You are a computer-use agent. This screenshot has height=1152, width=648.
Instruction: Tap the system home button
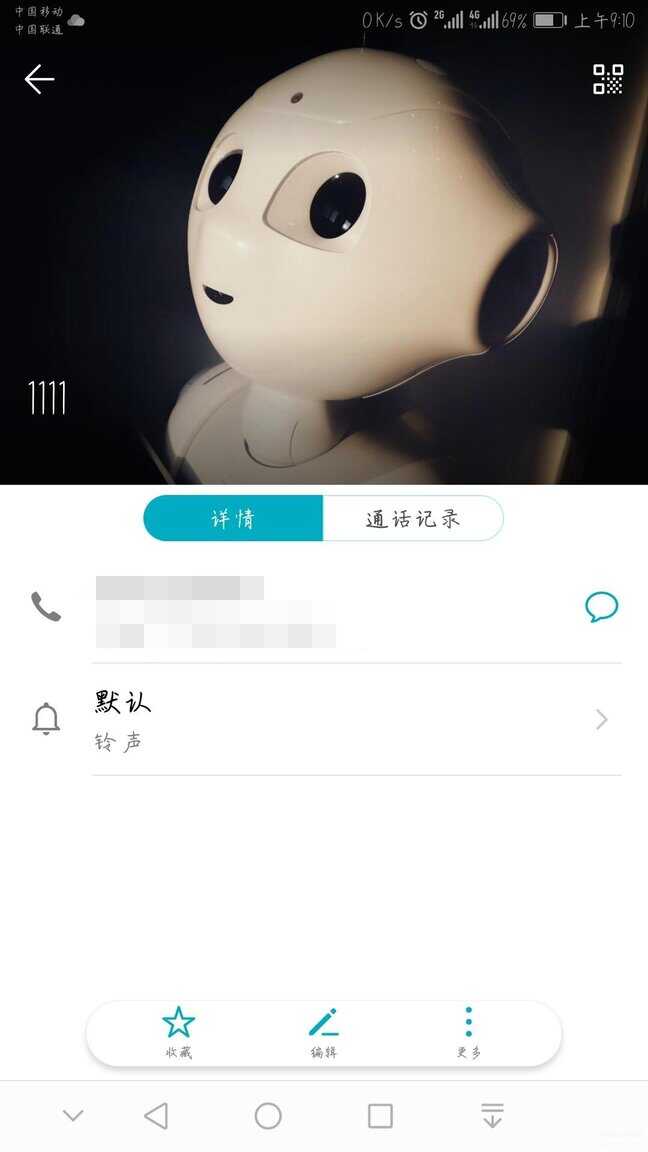click(268, 1116)
